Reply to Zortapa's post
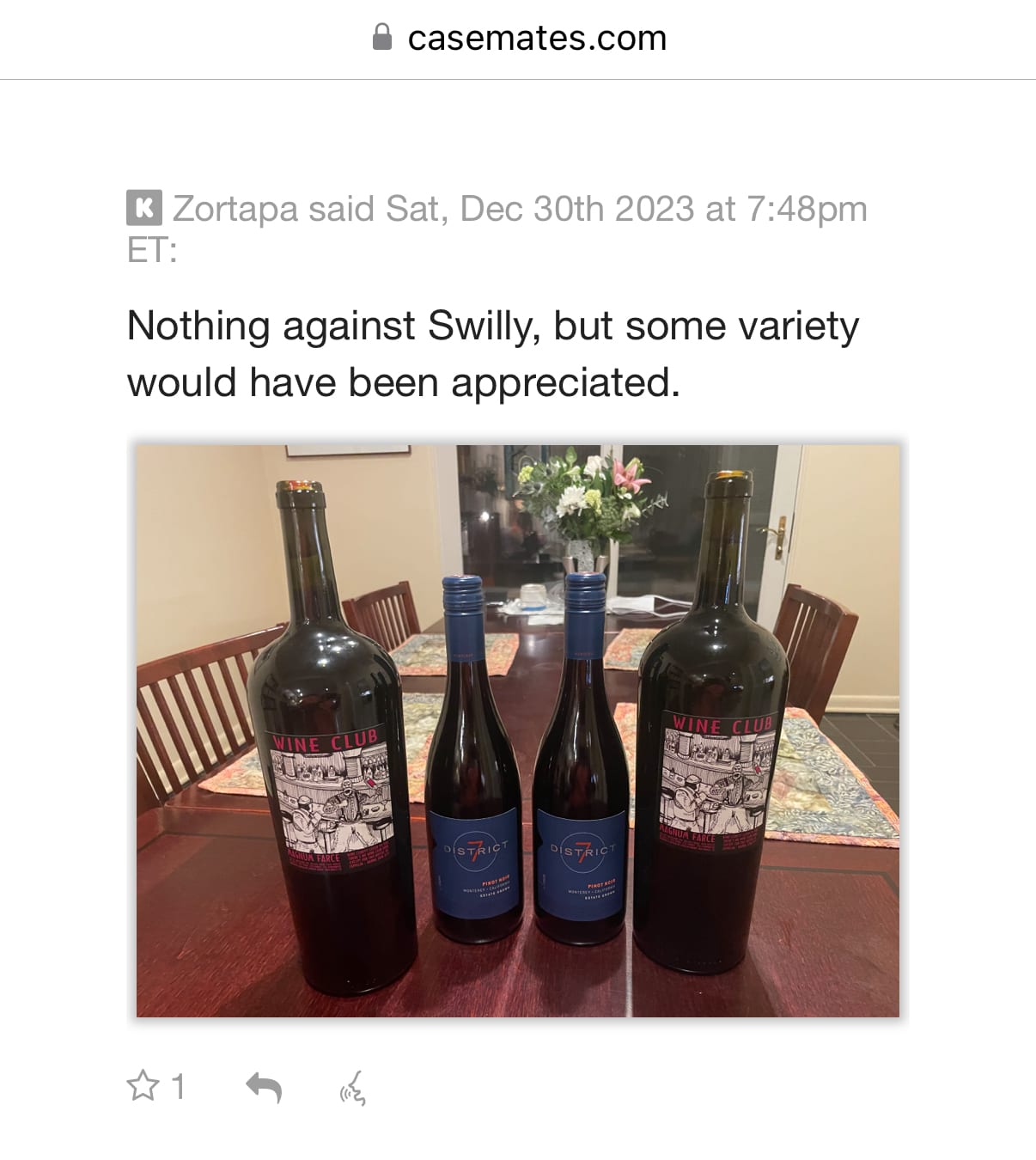Screen dimensions: 1036x1160 [x=264, y=1087]
